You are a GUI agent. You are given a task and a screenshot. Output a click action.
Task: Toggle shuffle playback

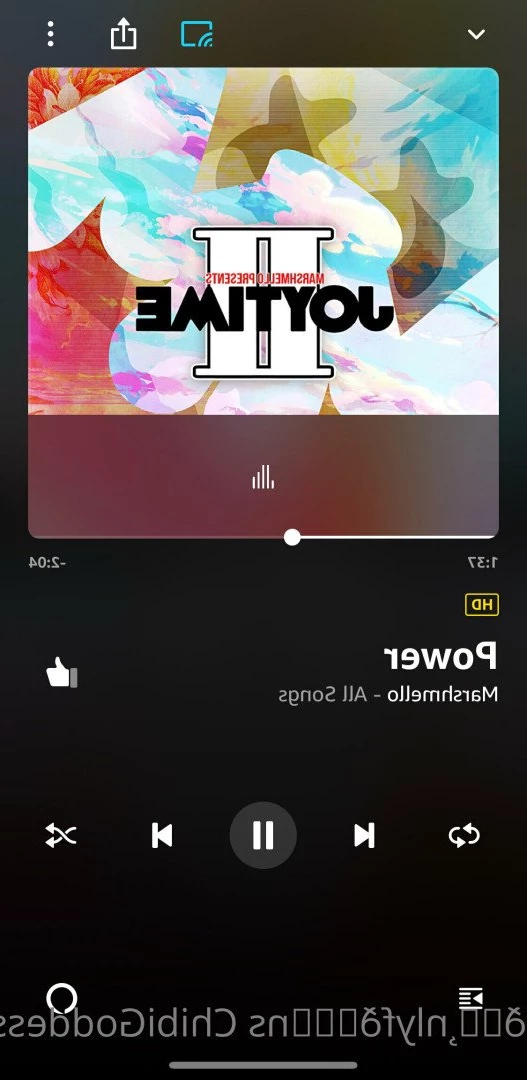pos(61,835)
